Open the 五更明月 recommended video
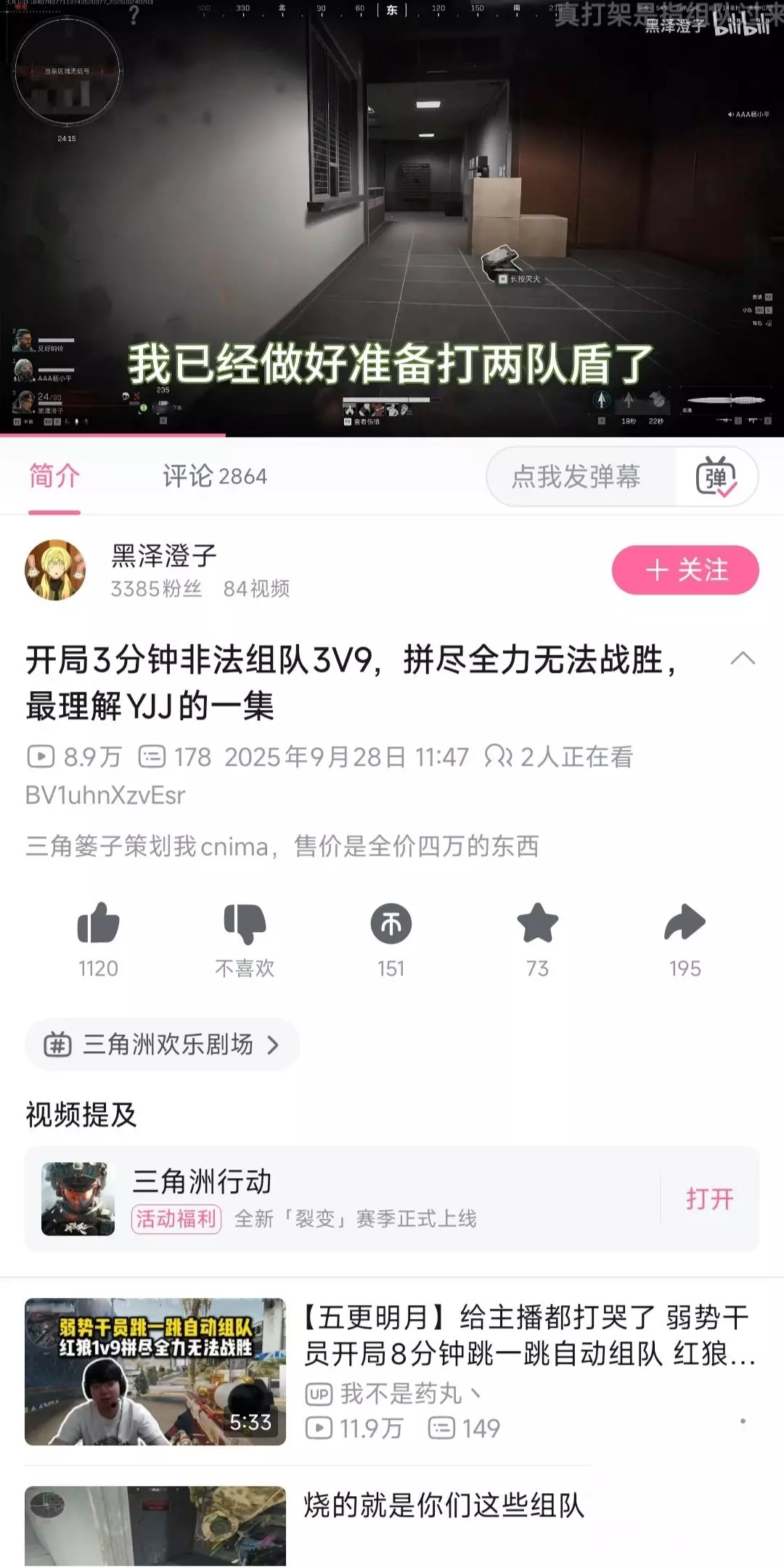The height and width of the screenshot is (1568, 784). point(392,1371)
